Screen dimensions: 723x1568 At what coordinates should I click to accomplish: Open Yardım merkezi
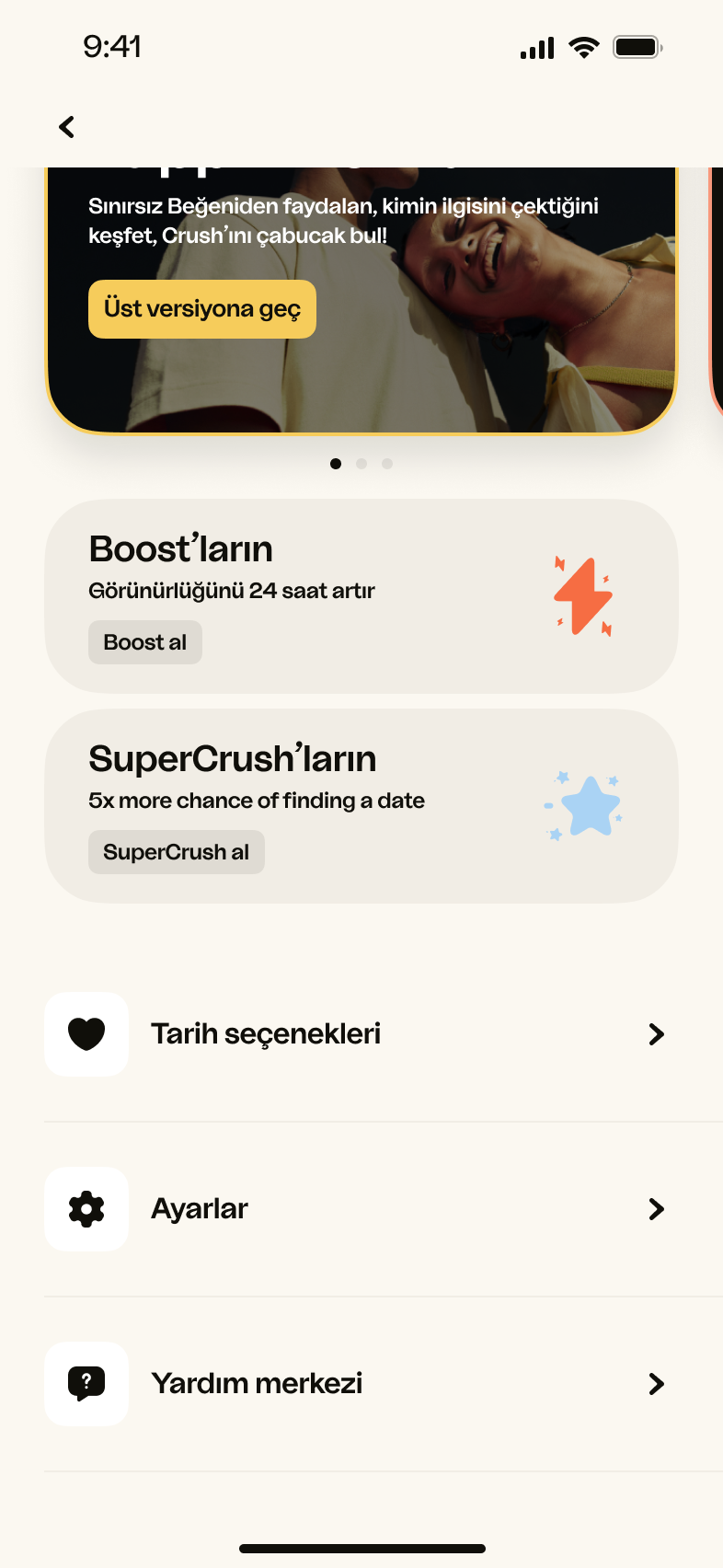[x=361, y=1384]
